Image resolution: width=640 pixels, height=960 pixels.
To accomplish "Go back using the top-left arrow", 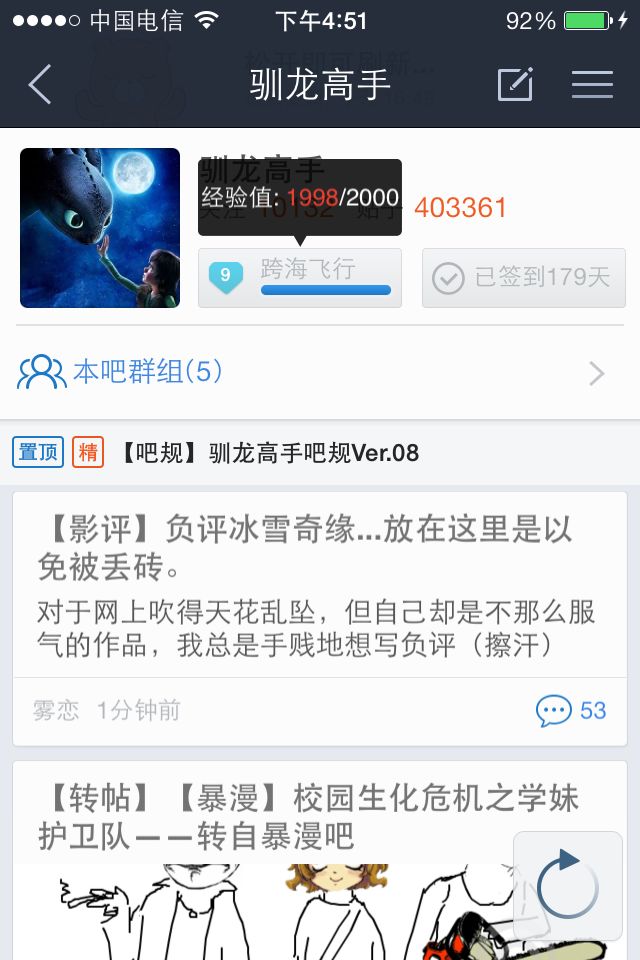I will click(x=40, y=85).
